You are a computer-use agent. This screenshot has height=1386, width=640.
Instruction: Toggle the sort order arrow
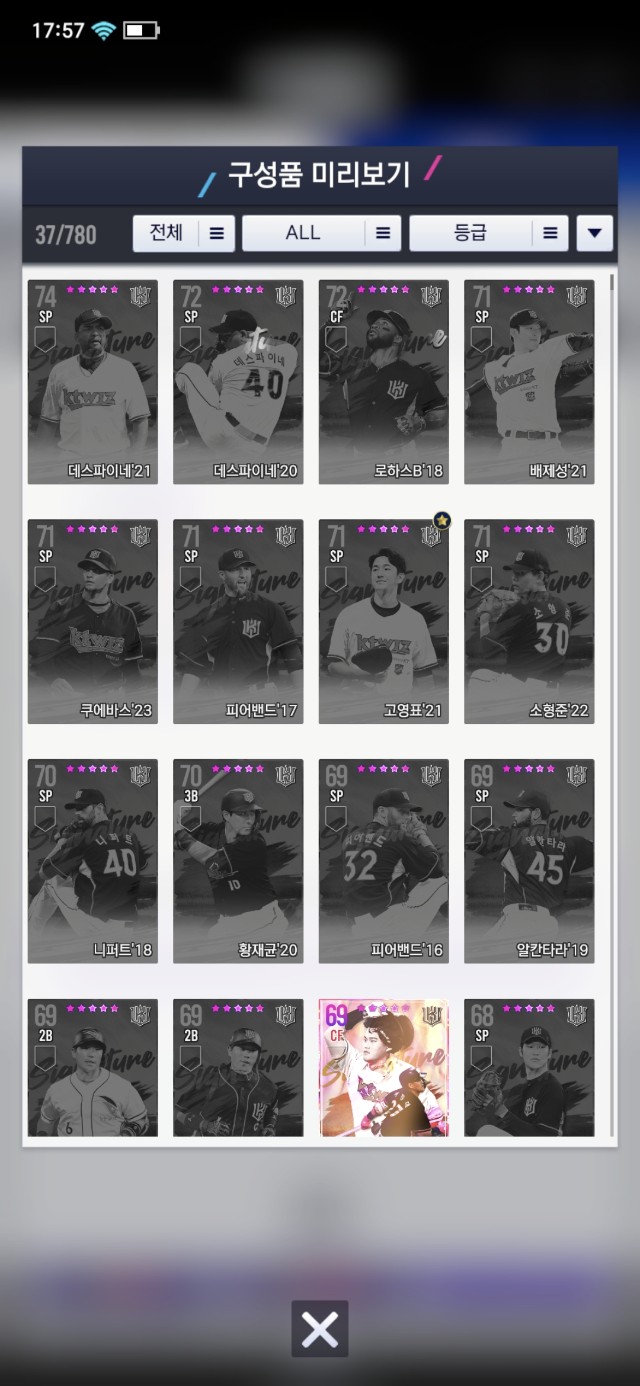(x=595, y=233)
